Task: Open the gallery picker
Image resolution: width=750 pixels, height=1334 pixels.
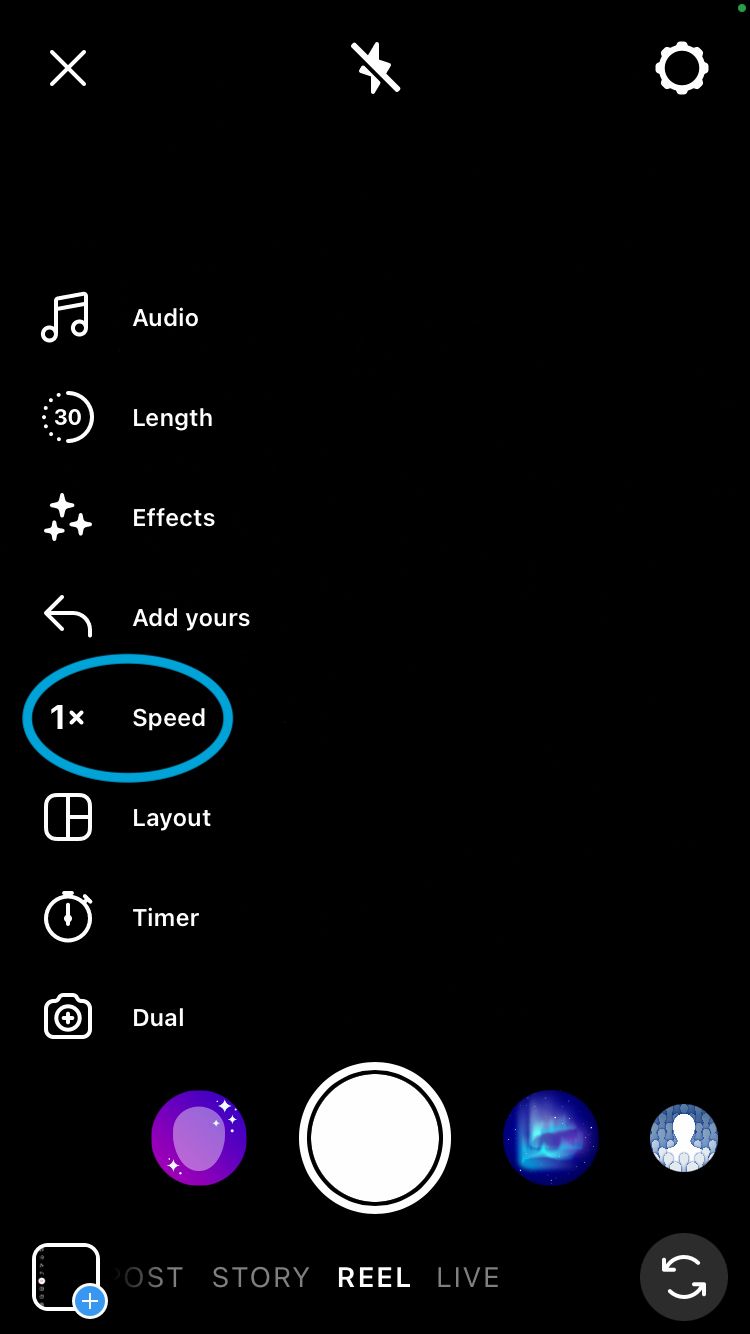Action: (x=68, y=1277)
